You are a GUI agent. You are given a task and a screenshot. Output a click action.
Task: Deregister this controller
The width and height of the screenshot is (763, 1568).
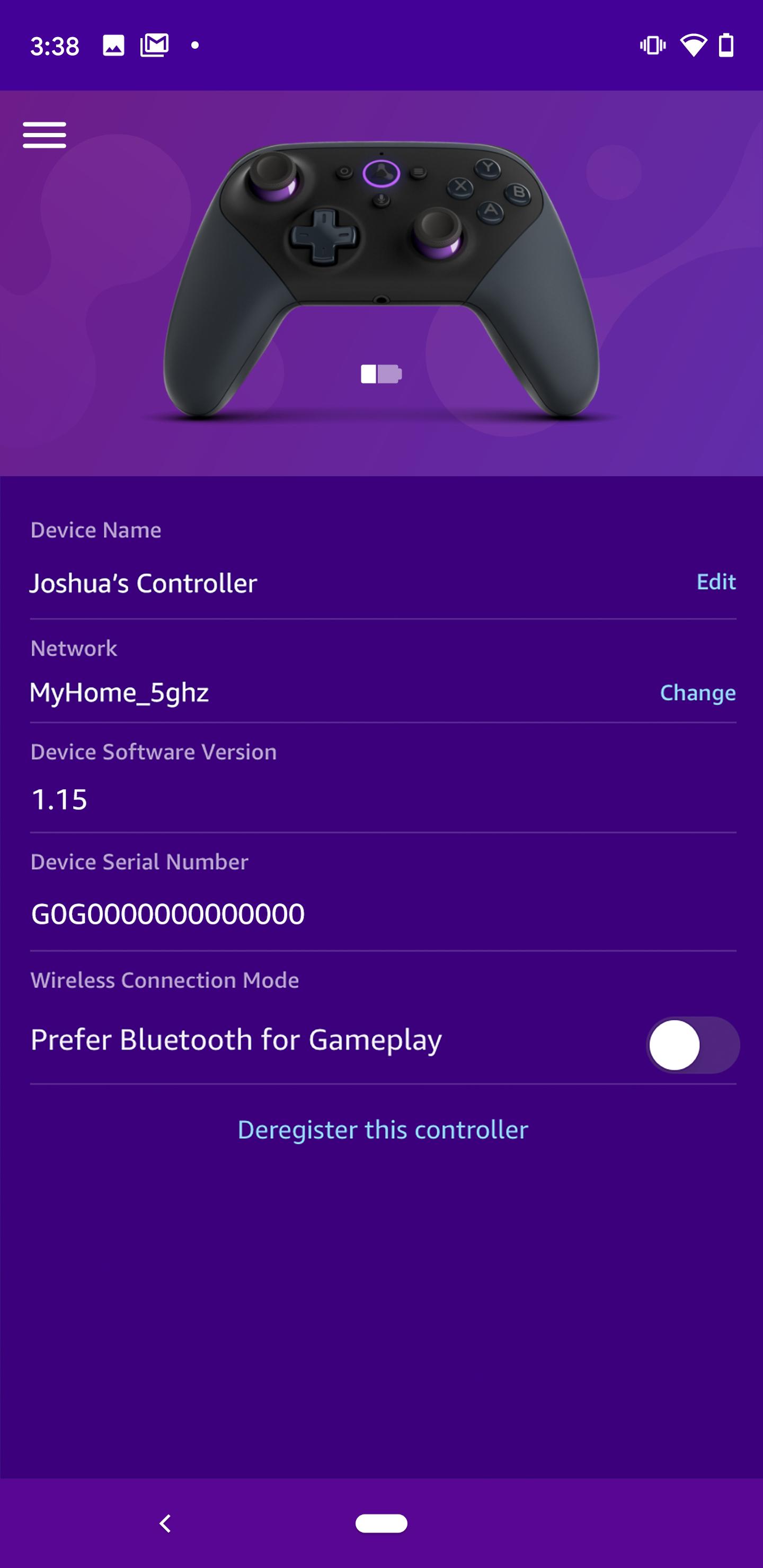[383, 1130]
